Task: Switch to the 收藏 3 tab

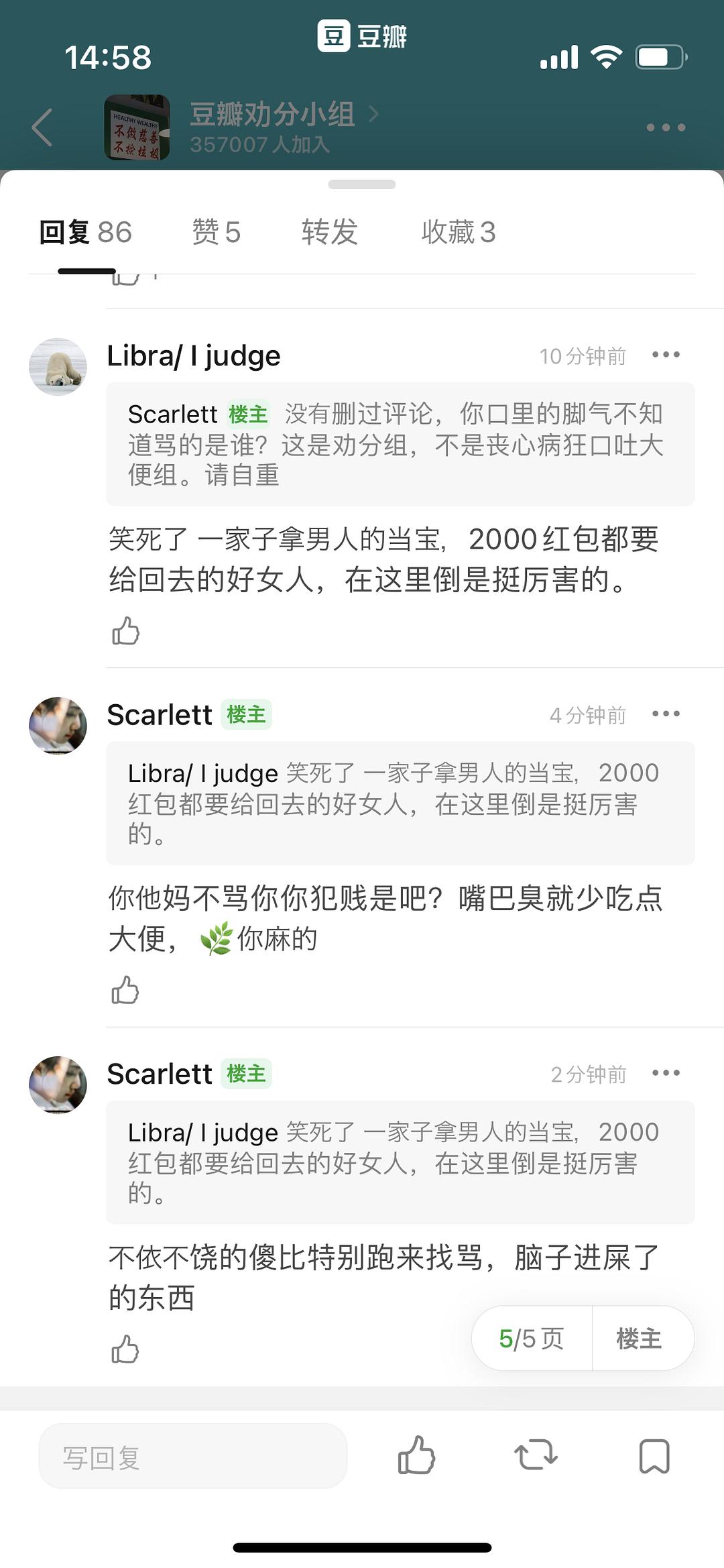Action: [x=458, y=233]
